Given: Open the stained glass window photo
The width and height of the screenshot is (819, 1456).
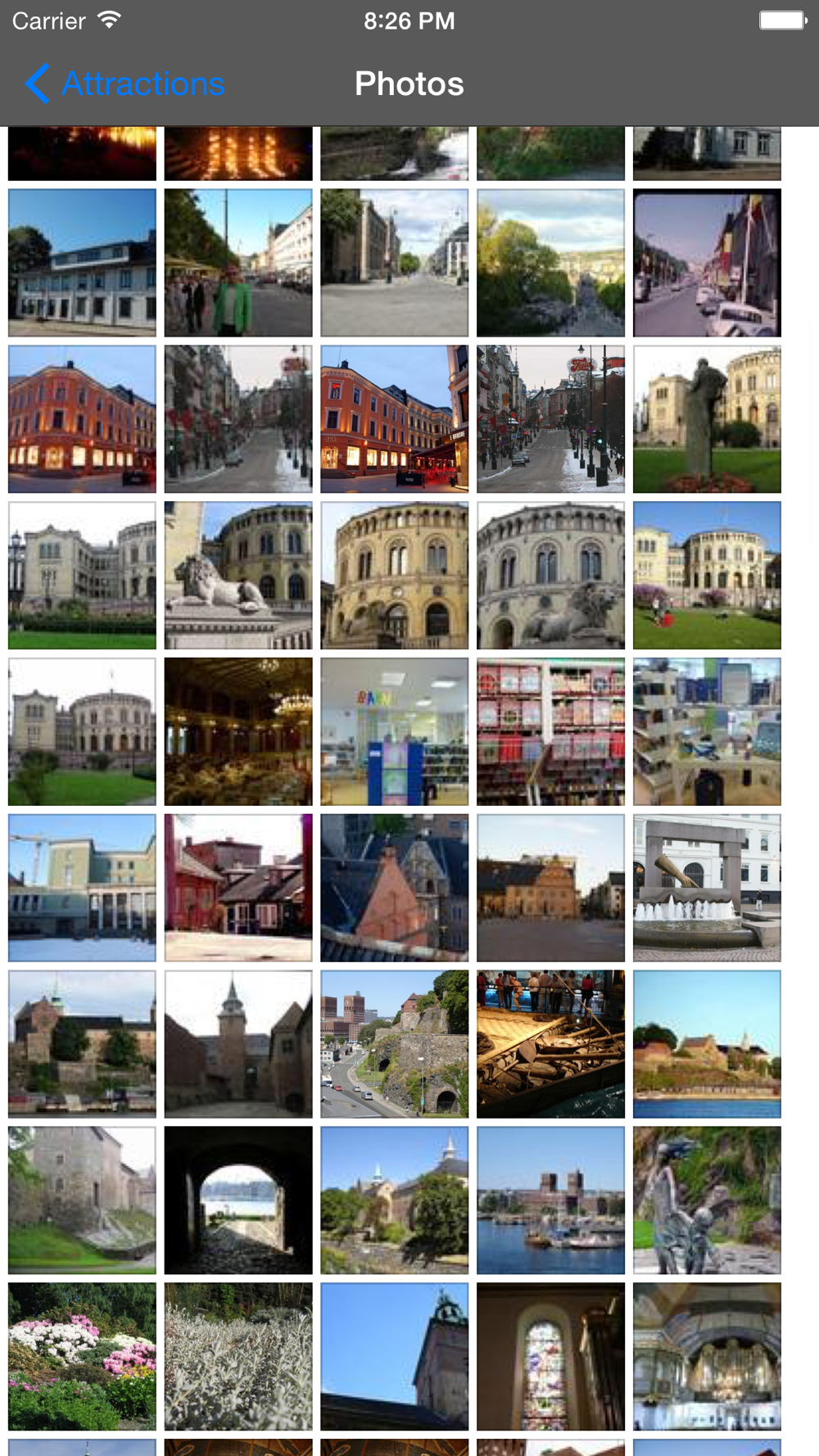Looking at the screenshot, I should (550, 1357).
